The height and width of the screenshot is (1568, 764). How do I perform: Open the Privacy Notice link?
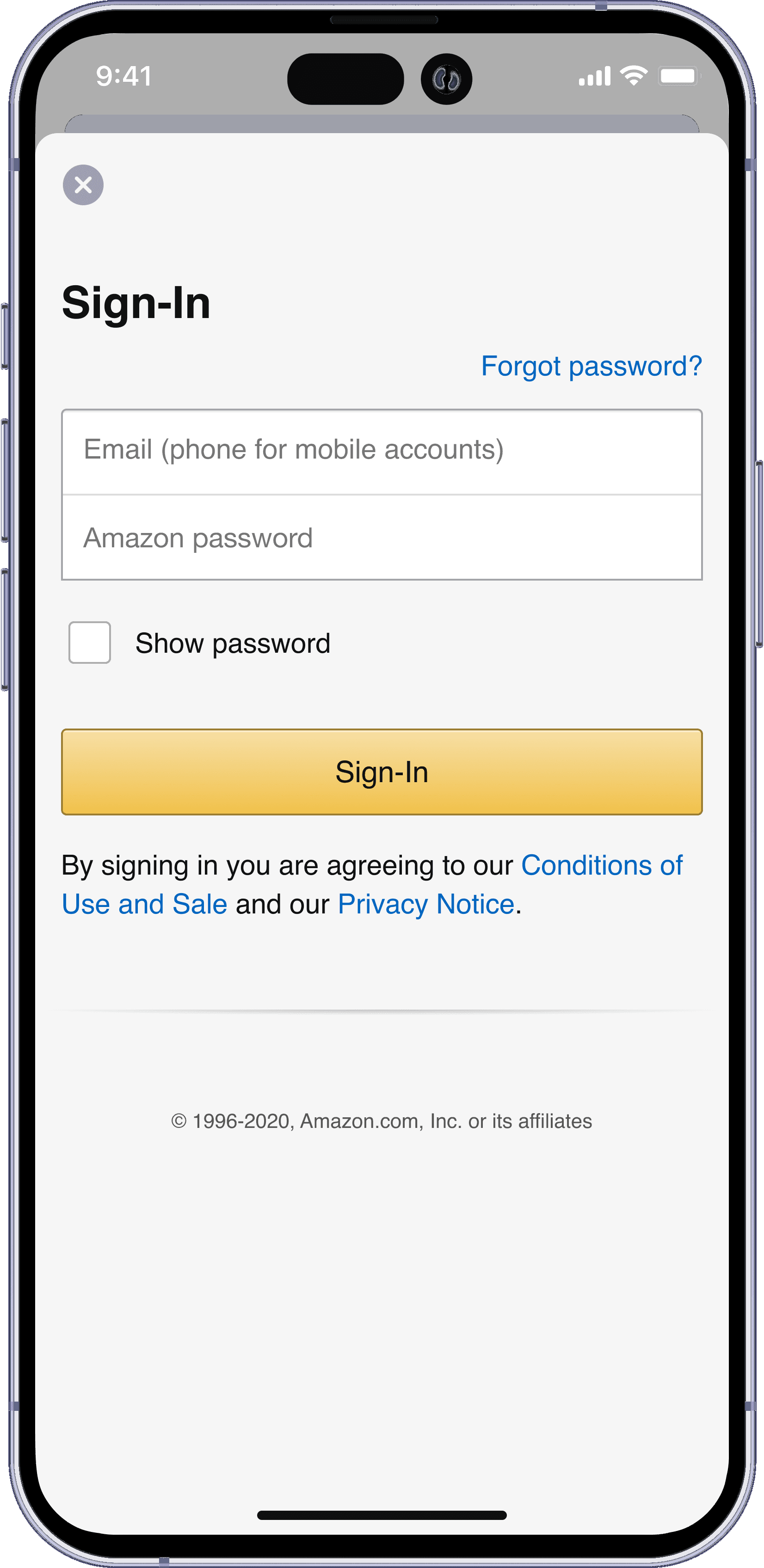[x=425, y=905]
